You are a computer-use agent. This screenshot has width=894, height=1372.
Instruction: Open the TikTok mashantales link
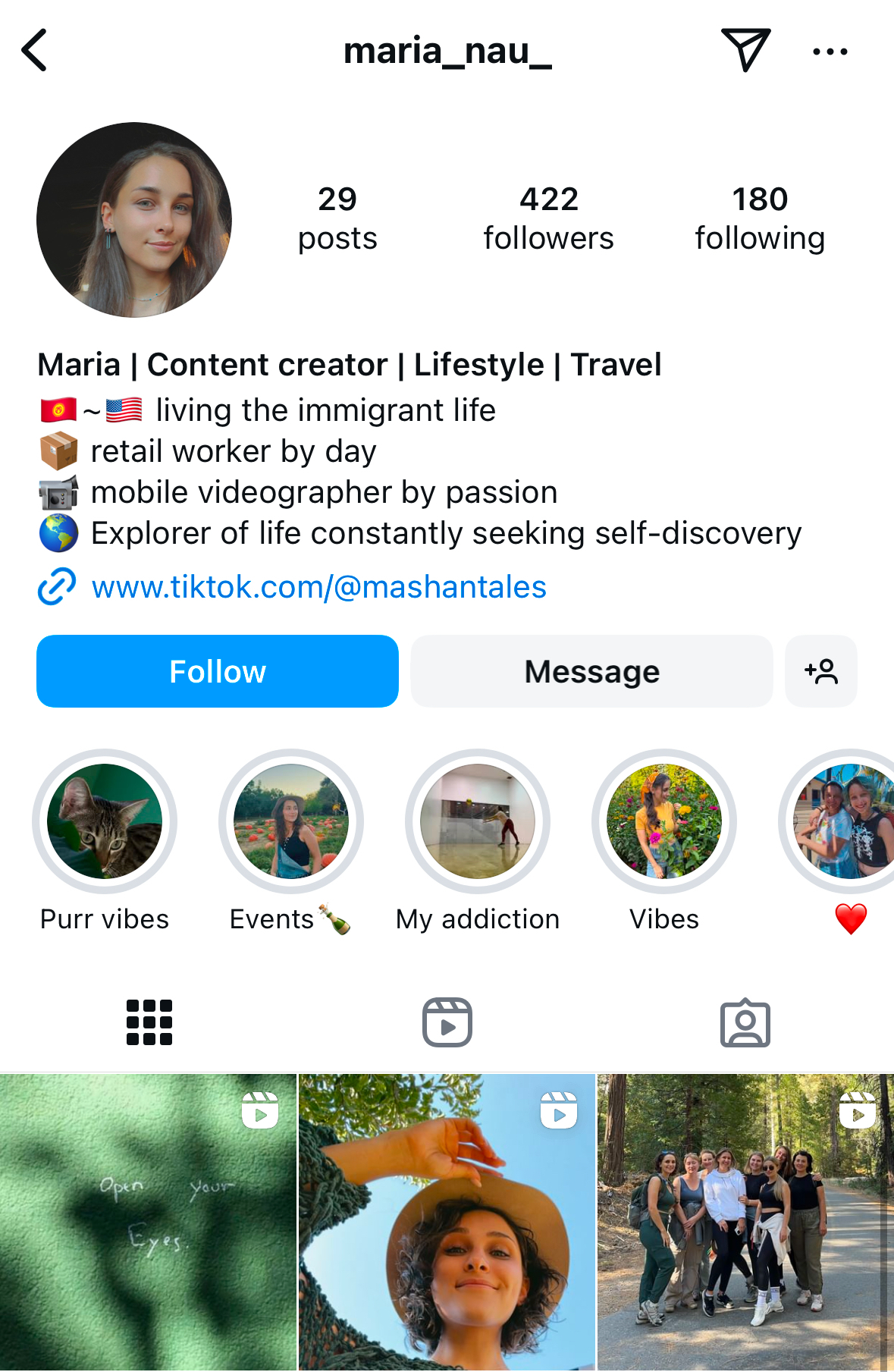coord(318,587)
